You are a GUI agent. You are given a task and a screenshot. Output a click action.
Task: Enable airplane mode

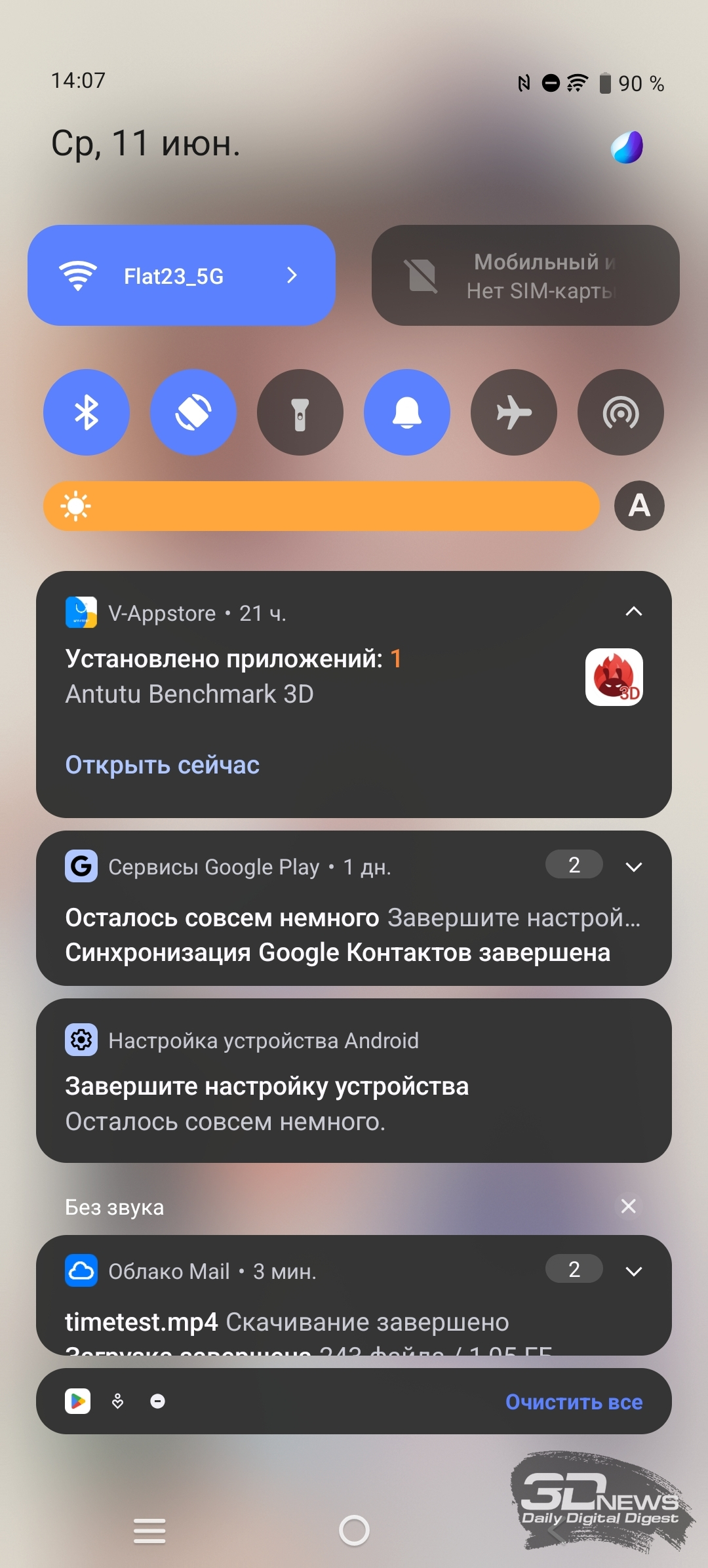[514, 412]
